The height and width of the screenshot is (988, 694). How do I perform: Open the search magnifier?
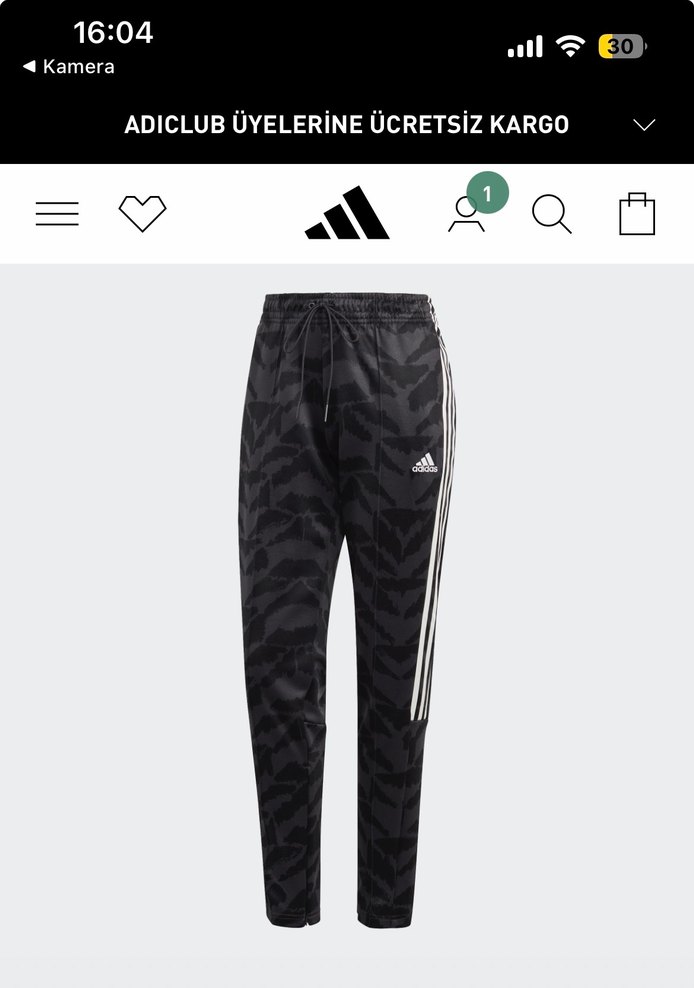(x=551, y=214)
